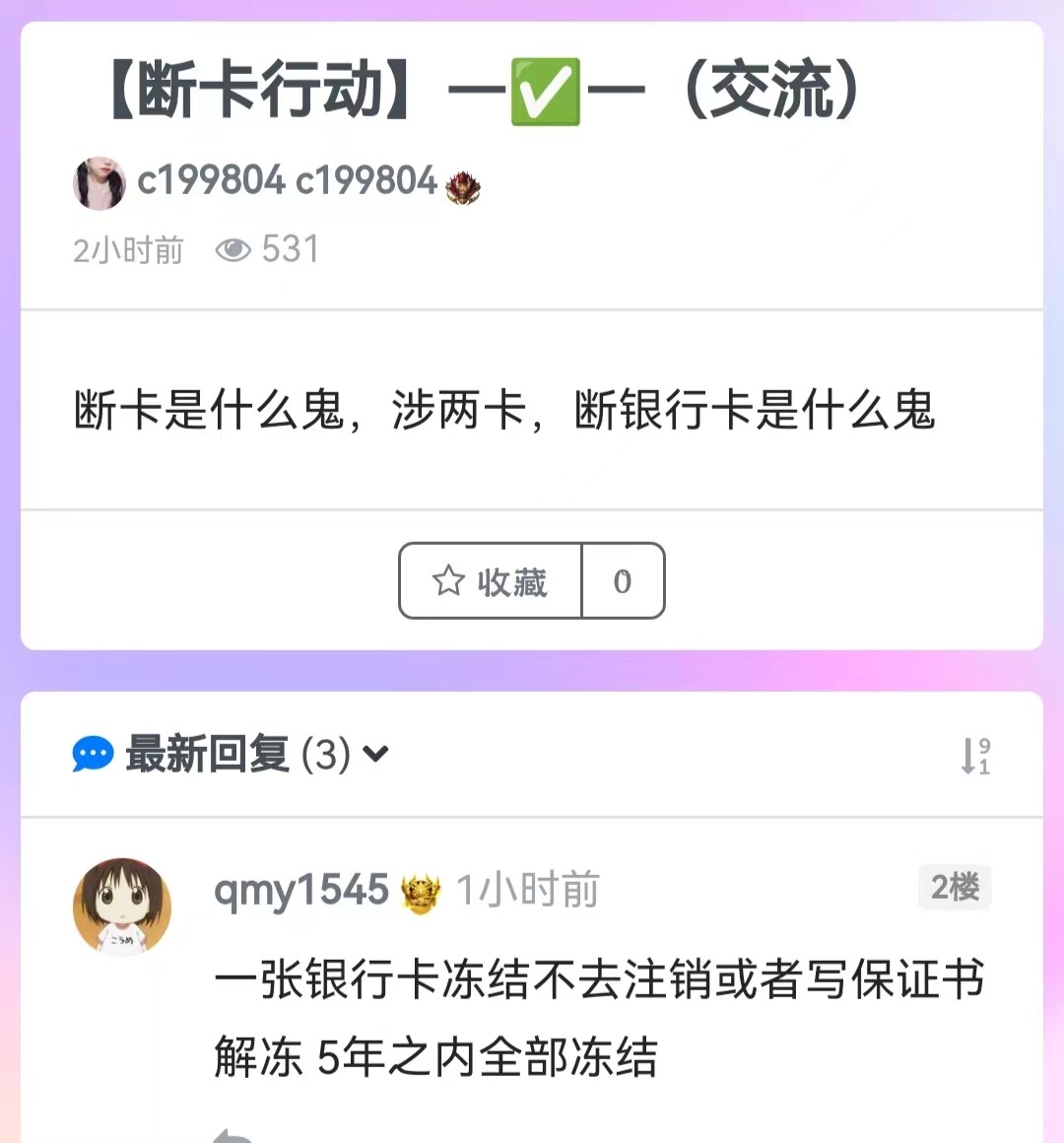
Task: Open the c199804 username profile link
Action: [x=286, y=181]
